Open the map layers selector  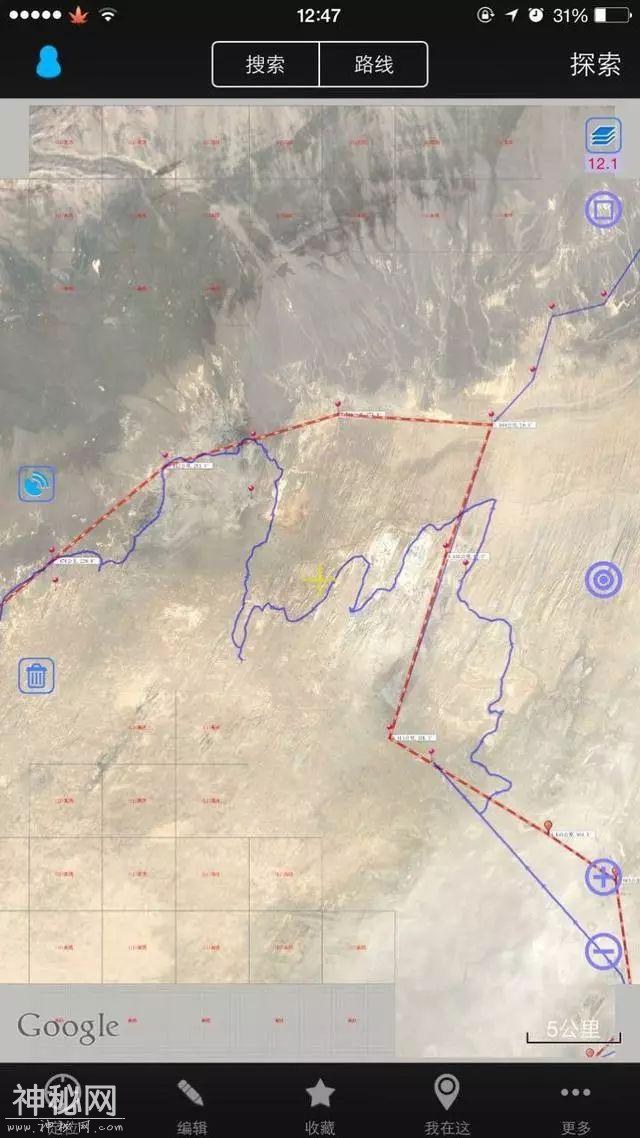point(603,136)
